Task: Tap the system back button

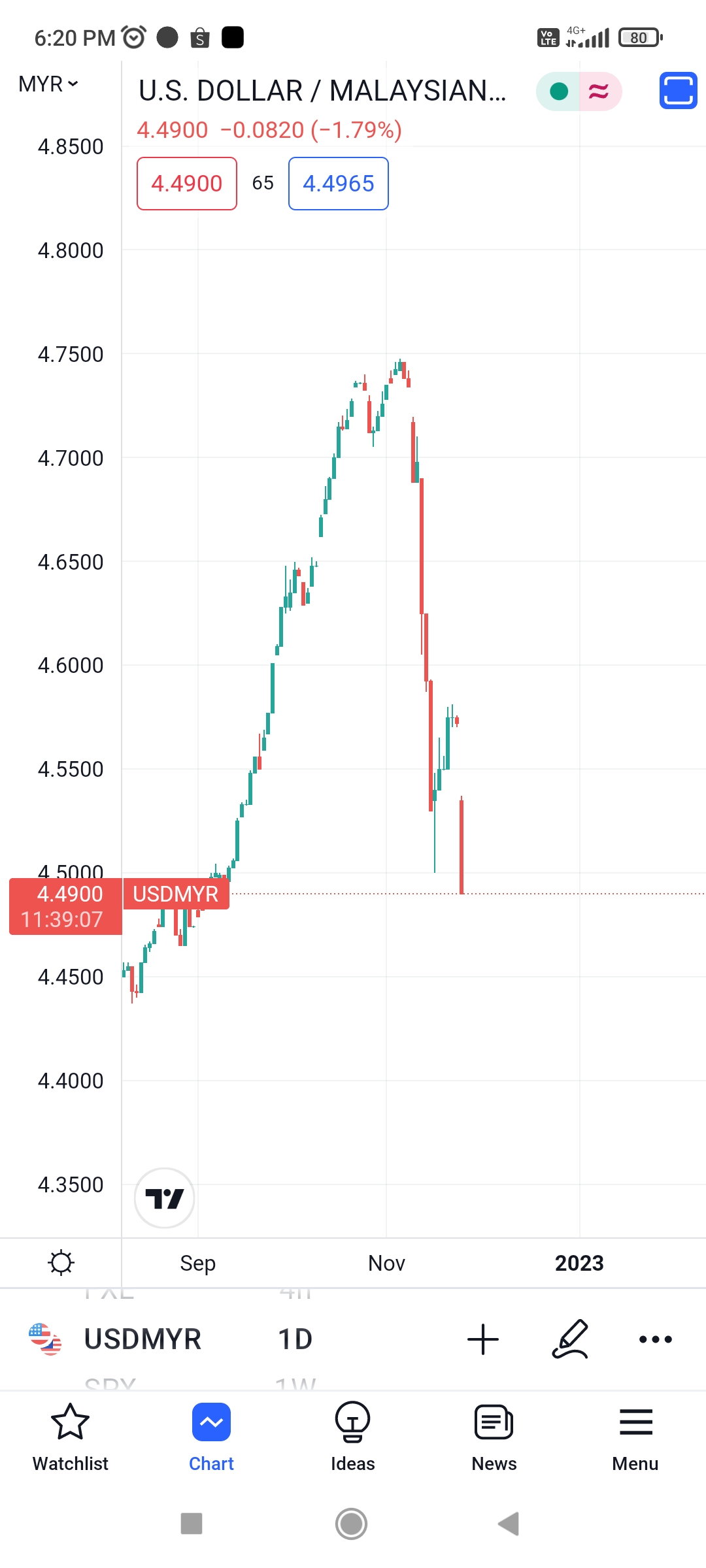Action: coord(509,1524)
